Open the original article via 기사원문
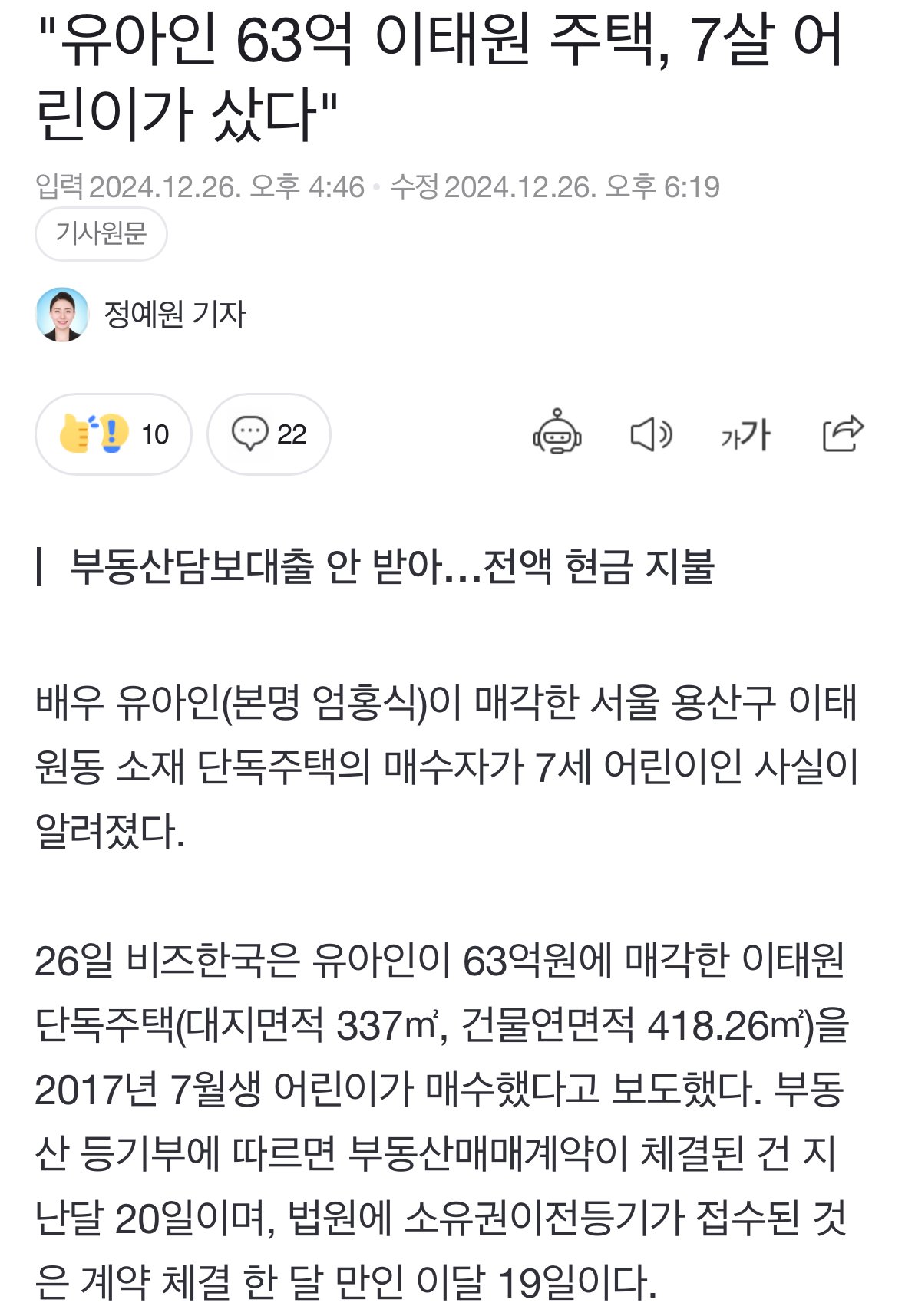This screenshot has height=1316, width=905. click(101, 233)
